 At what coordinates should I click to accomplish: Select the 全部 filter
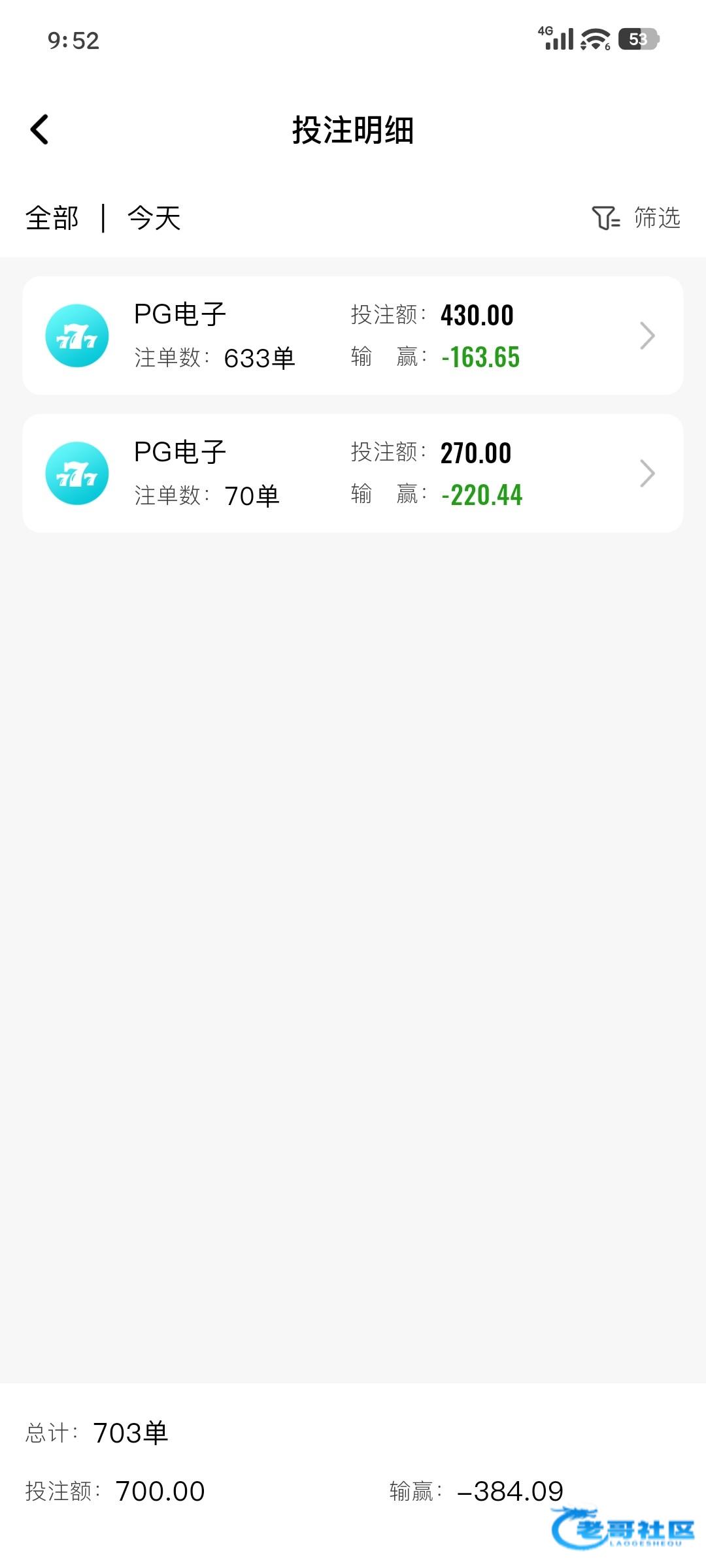point(52,218)
